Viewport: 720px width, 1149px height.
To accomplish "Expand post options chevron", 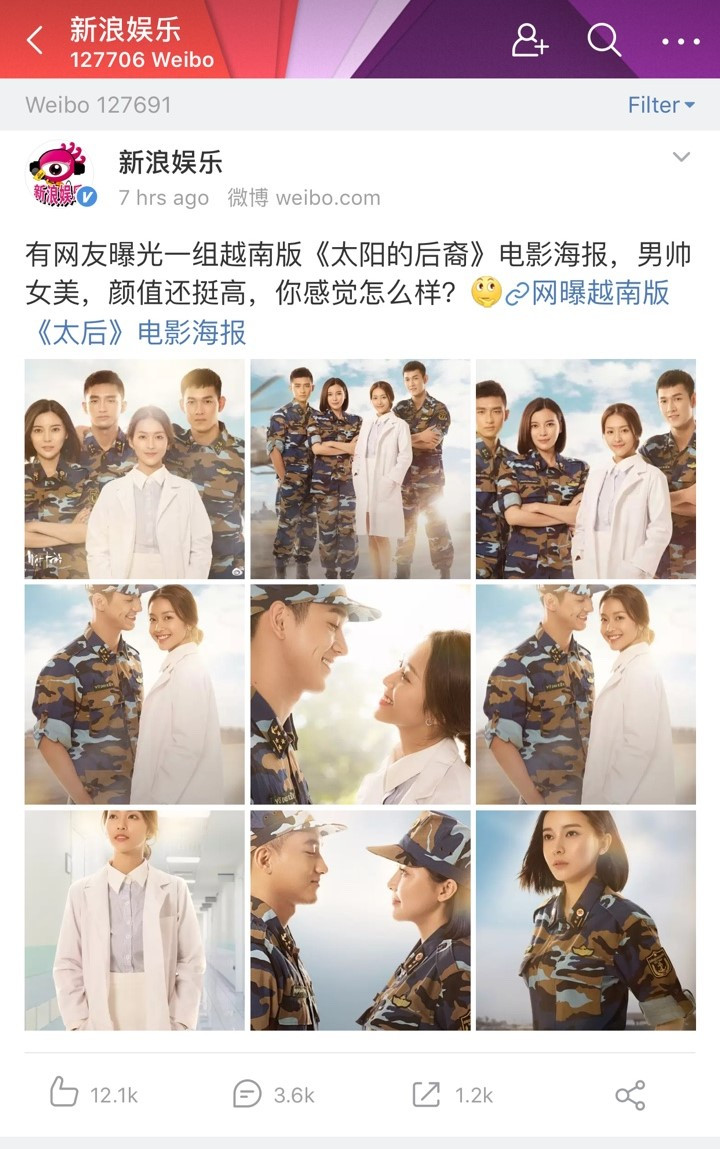I will 681,158.
